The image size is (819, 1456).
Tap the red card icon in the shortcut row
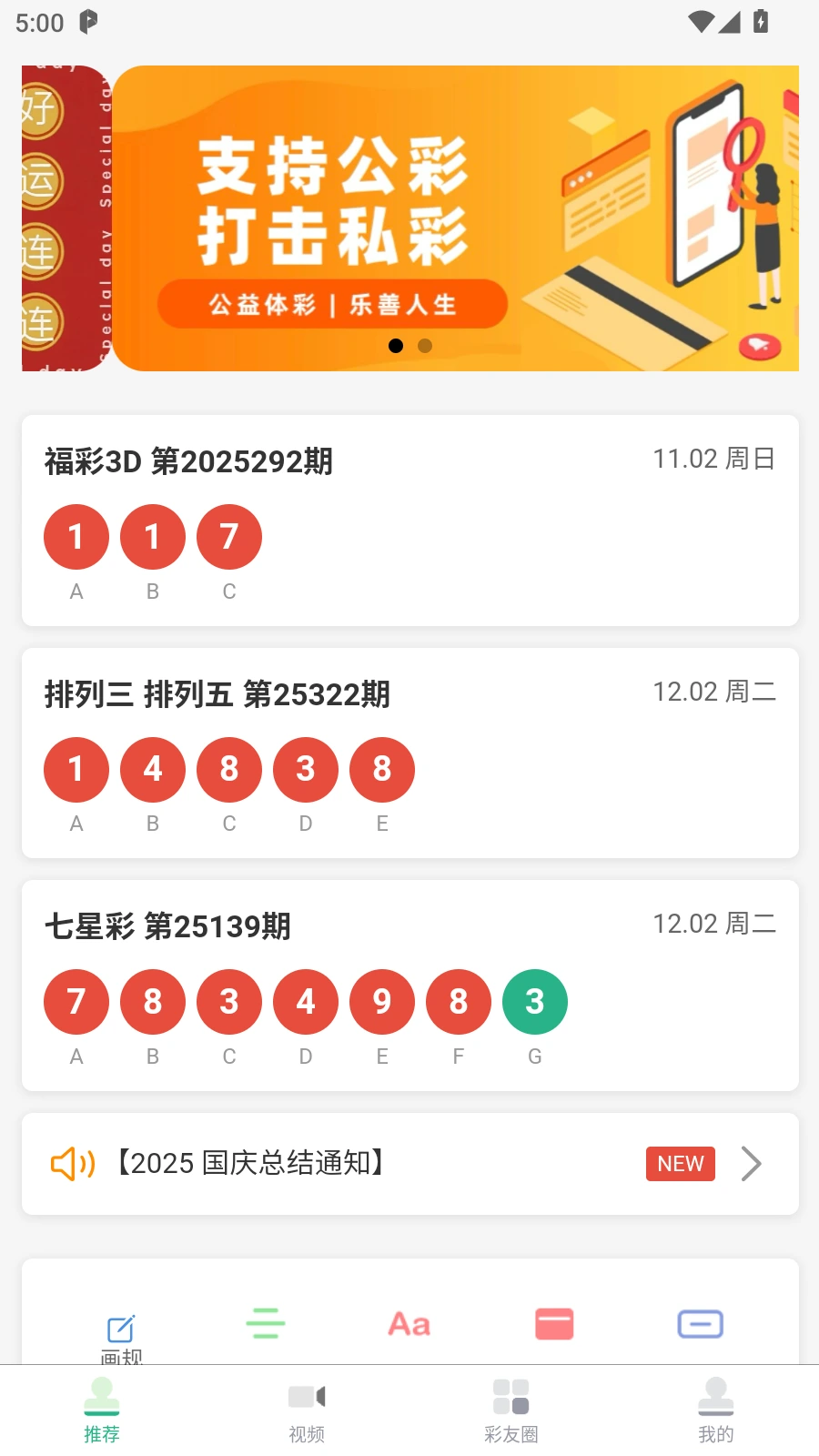553,1324
